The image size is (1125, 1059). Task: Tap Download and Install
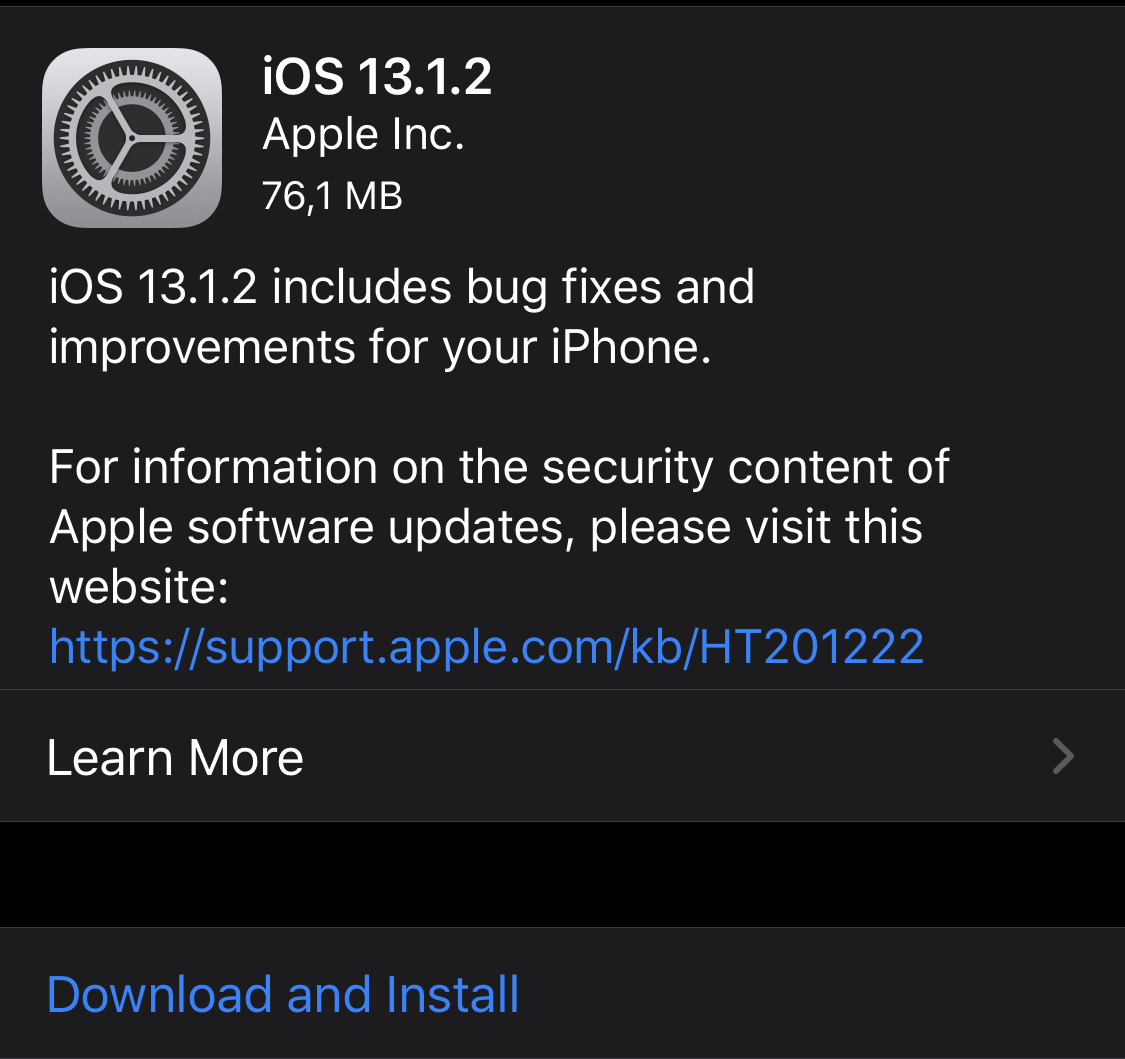[283, 994]
